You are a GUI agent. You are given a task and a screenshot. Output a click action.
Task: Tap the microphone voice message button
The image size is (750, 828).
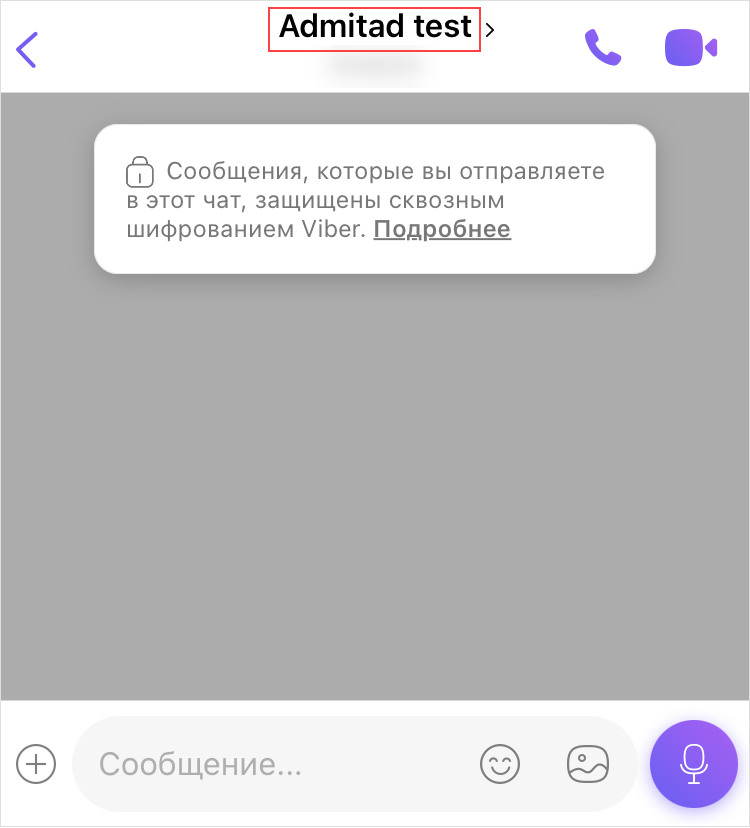pyautogui.click(x=693, y=763)
